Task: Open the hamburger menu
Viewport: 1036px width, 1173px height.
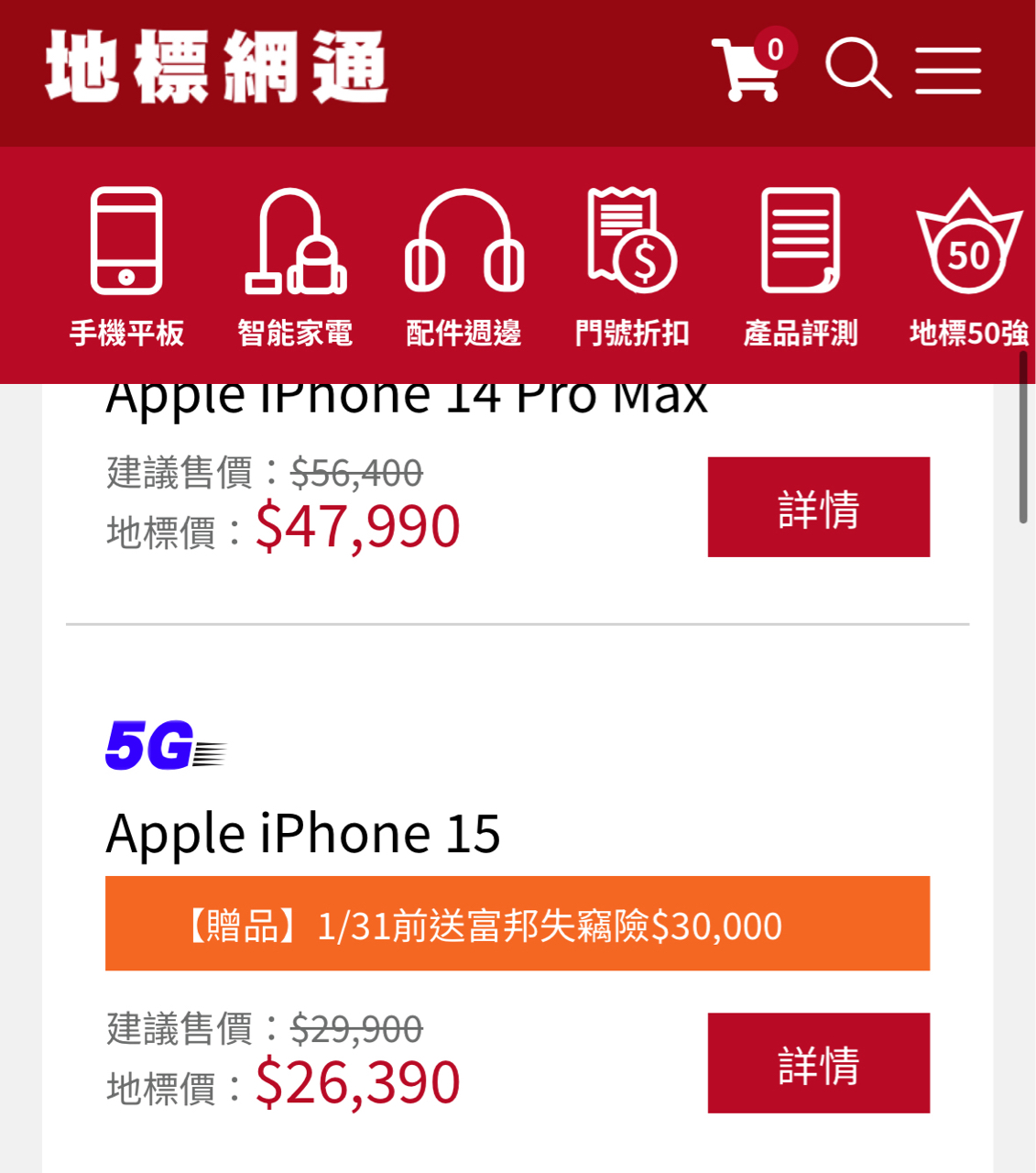Action: coord(948,71)
